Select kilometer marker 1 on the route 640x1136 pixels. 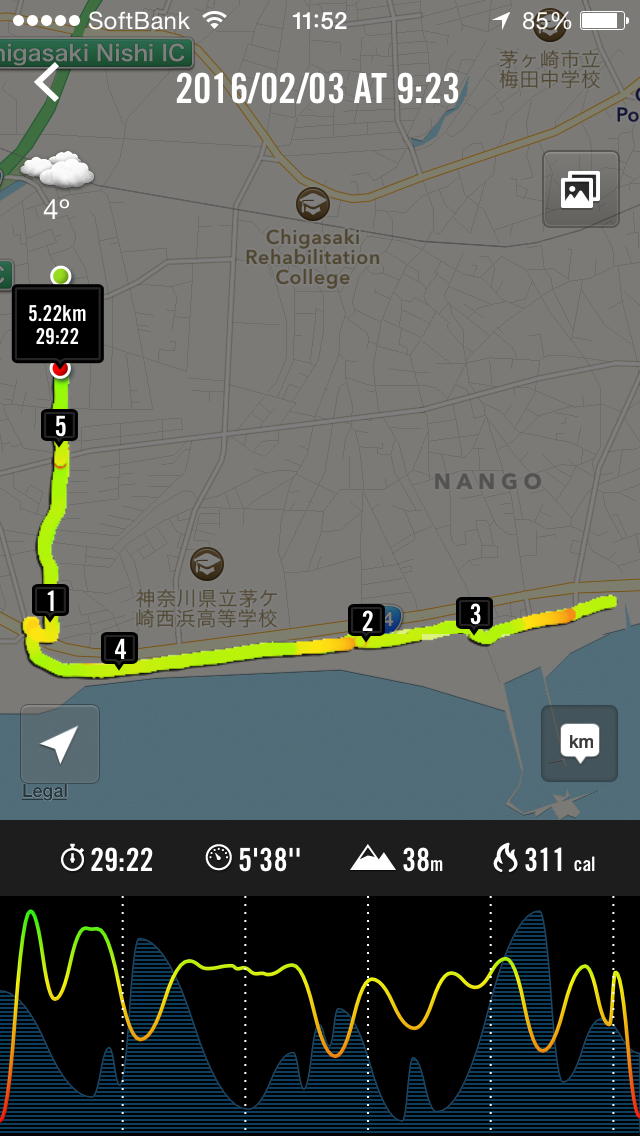tap(51, 601)
